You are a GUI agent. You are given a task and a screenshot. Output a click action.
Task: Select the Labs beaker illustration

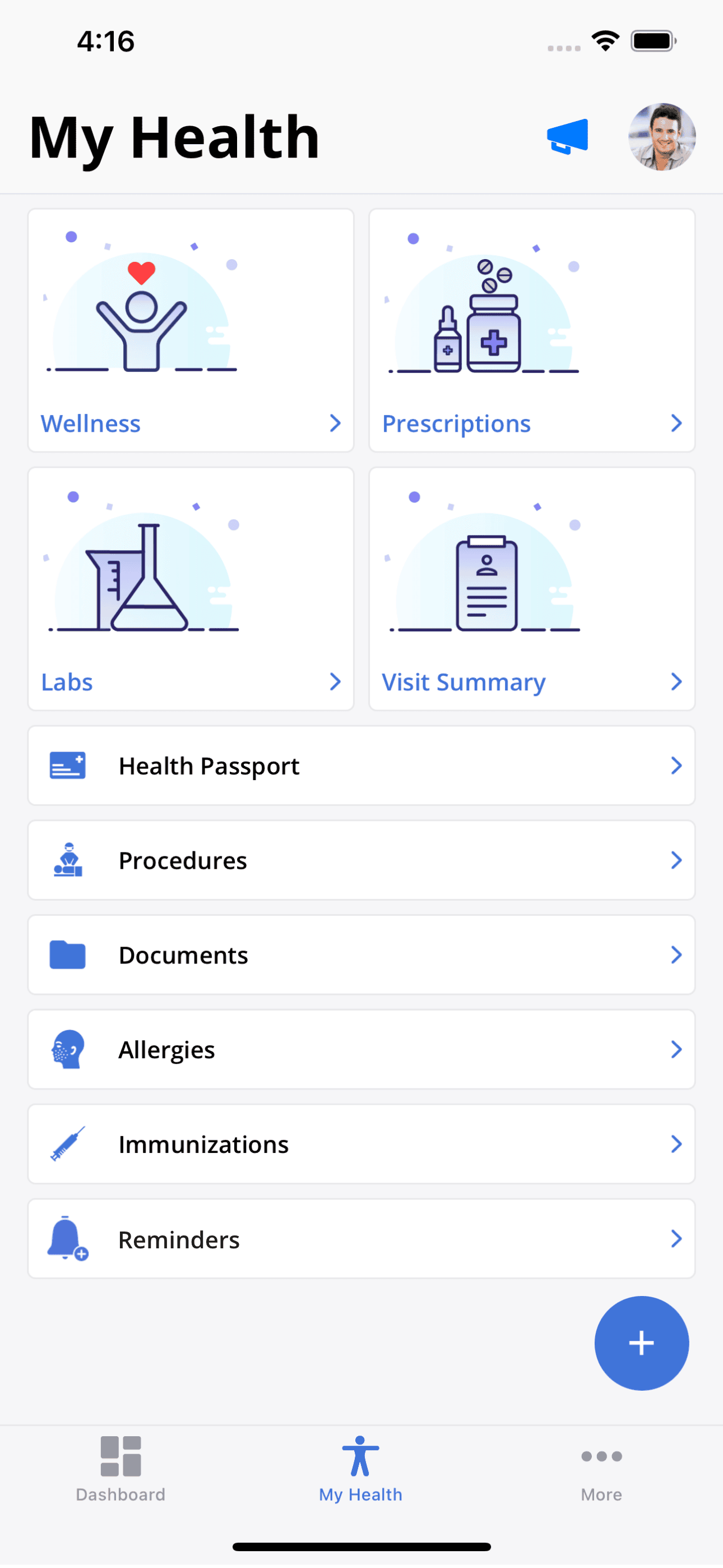(140, 578)
